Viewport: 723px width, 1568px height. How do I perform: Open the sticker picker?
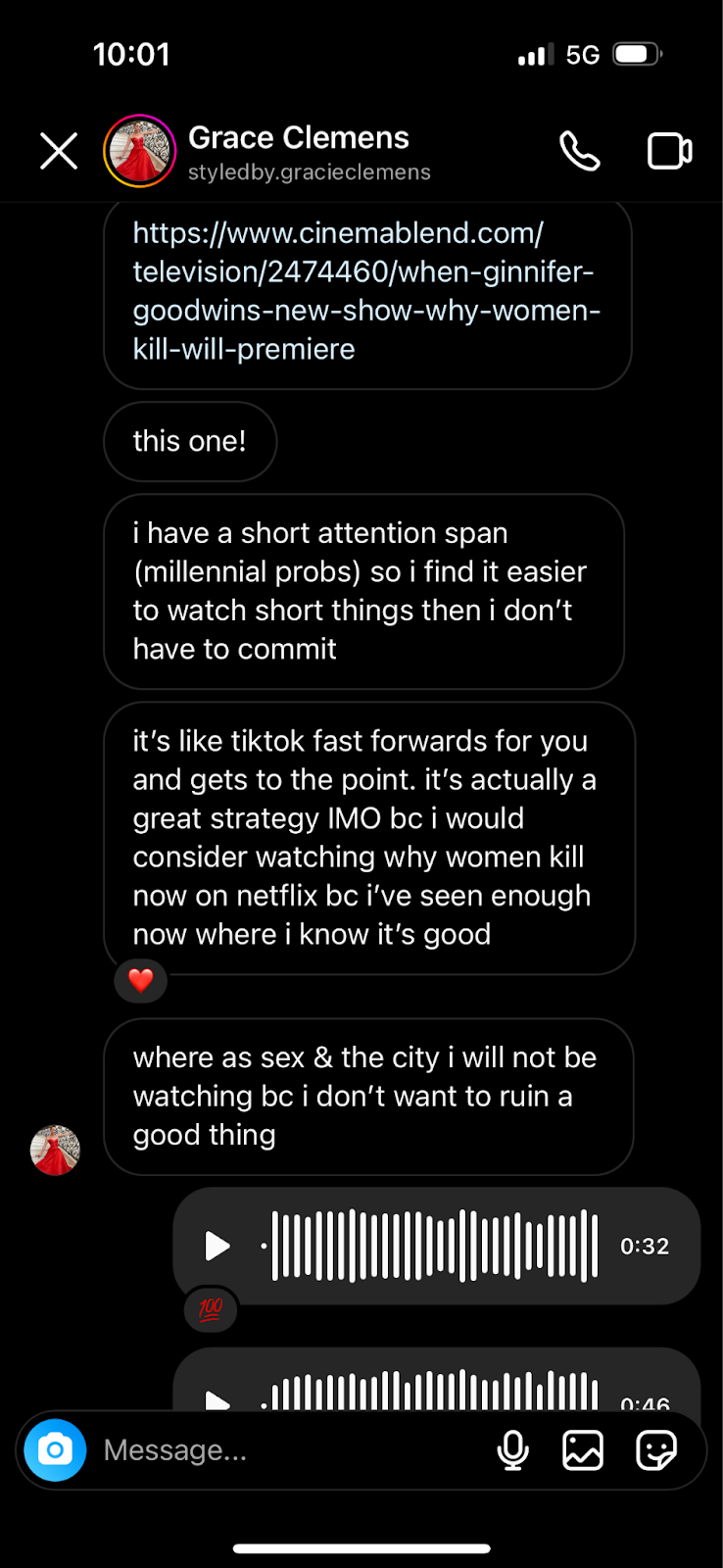point(655,1449)
